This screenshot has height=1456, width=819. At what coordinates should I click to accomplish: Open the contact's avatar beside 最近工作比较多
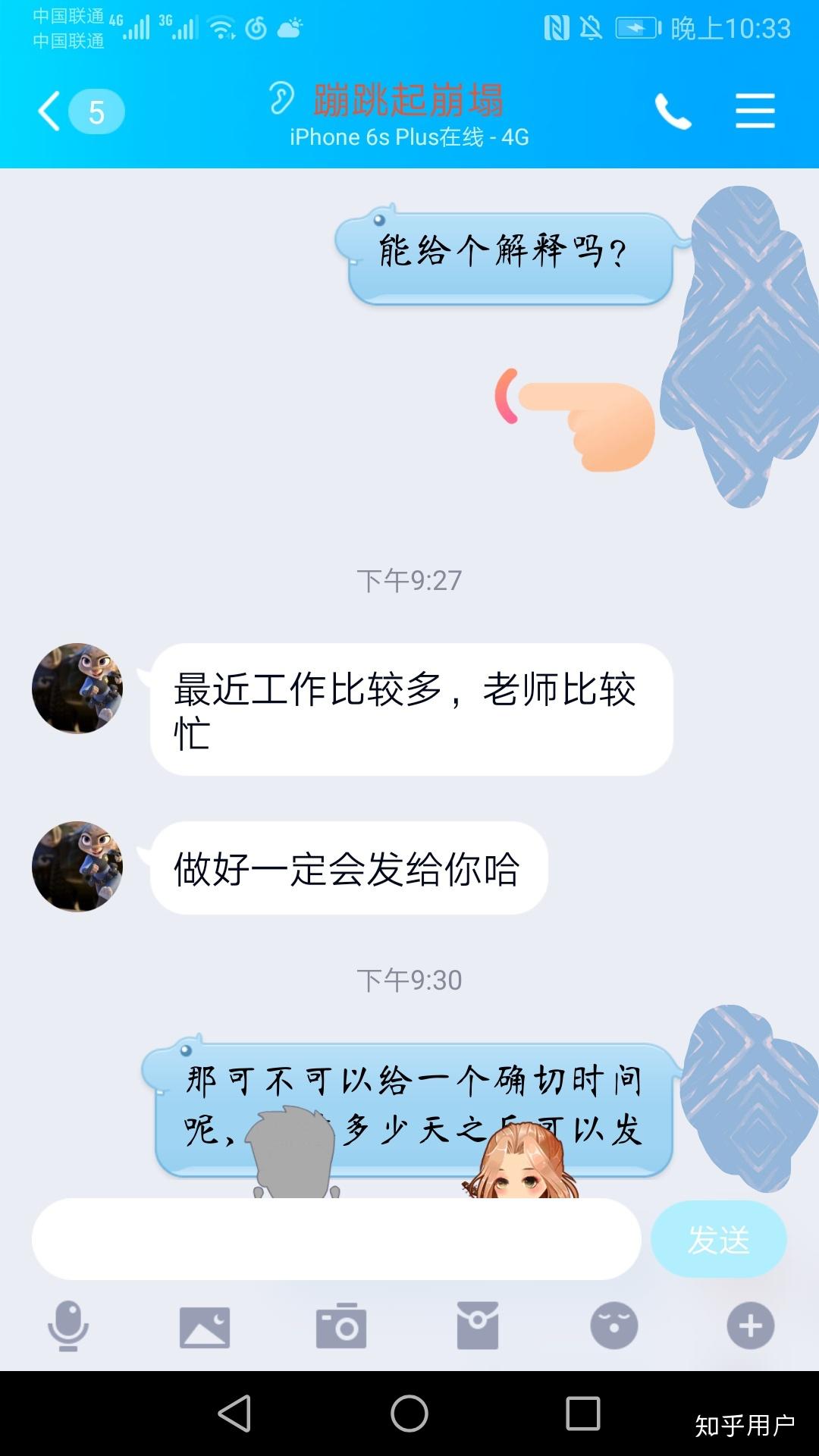[x=77, y=689]
